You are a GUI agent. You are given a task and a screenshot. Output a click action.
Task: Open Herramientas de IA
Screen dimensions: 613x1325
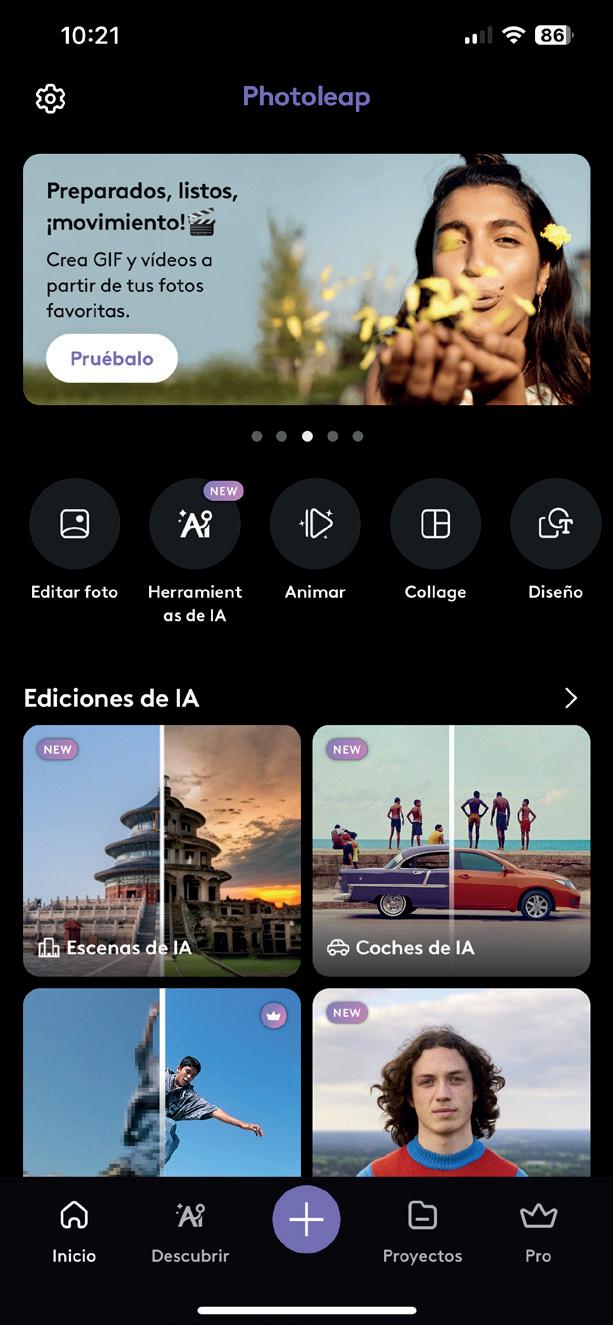tap(195, 524)
